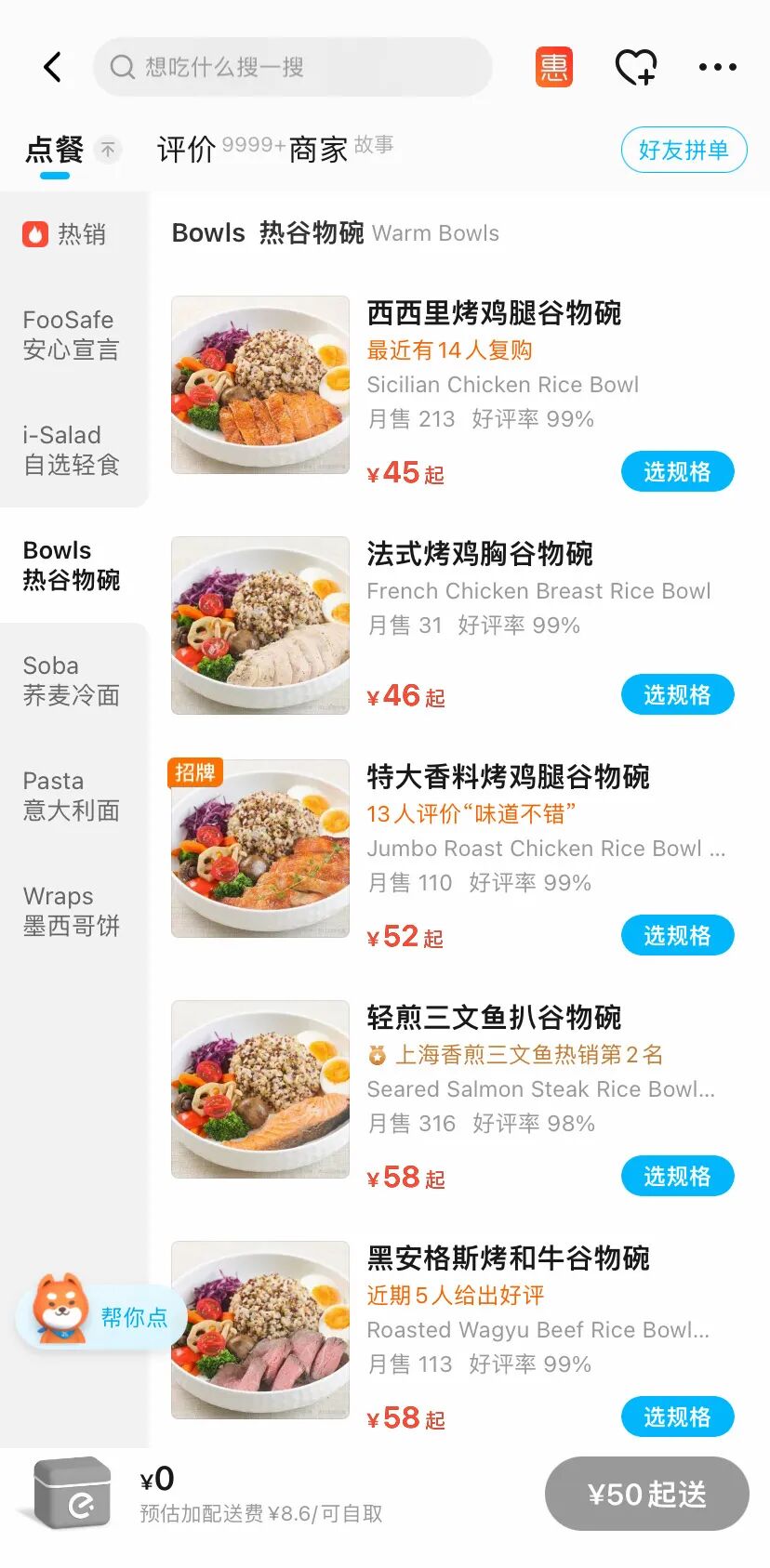Start a 好友拼单 group order
This screenshot has height=1568, width=770.
(x=684, y=150)
